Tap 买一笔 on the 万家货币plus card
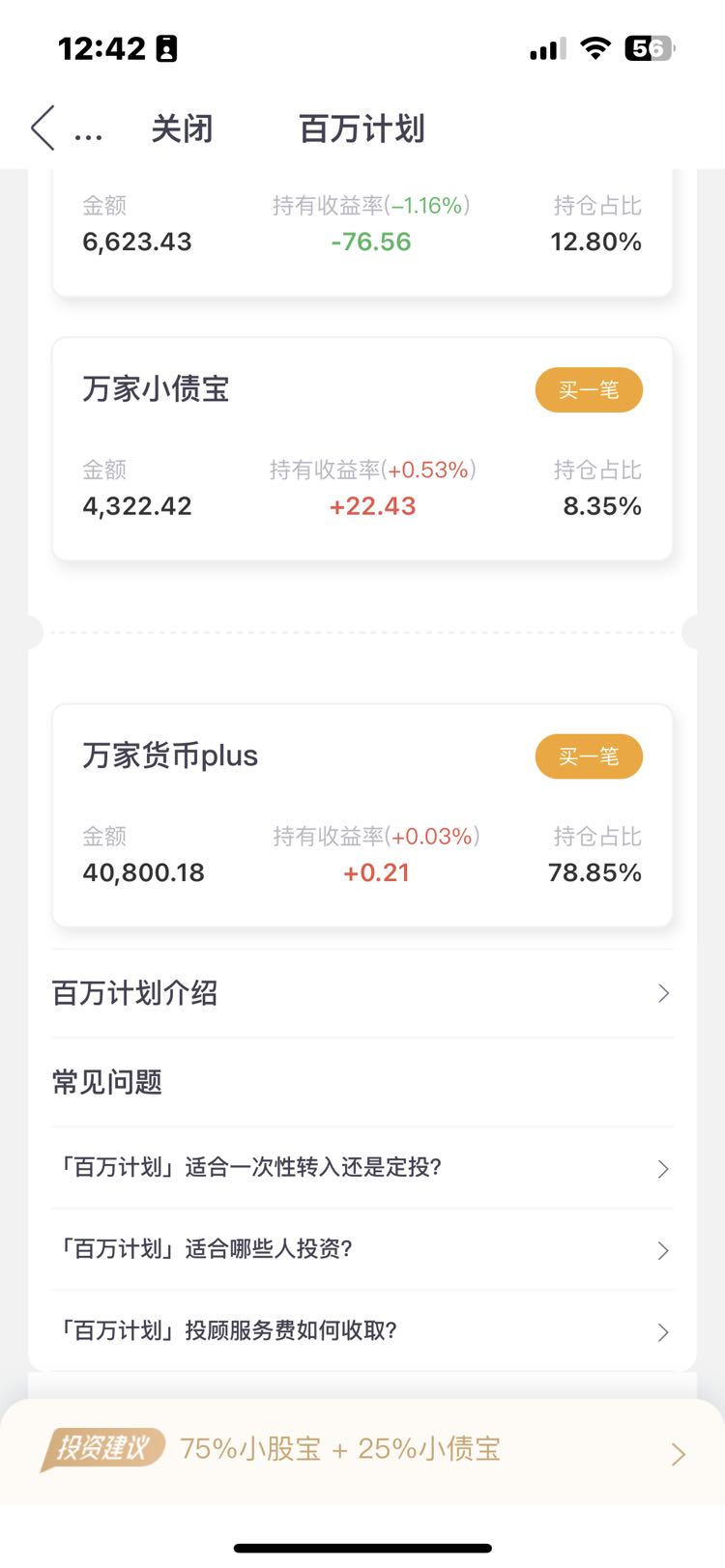The height and width of the screenshot is (1568, 725). click(x=589, y=756)
